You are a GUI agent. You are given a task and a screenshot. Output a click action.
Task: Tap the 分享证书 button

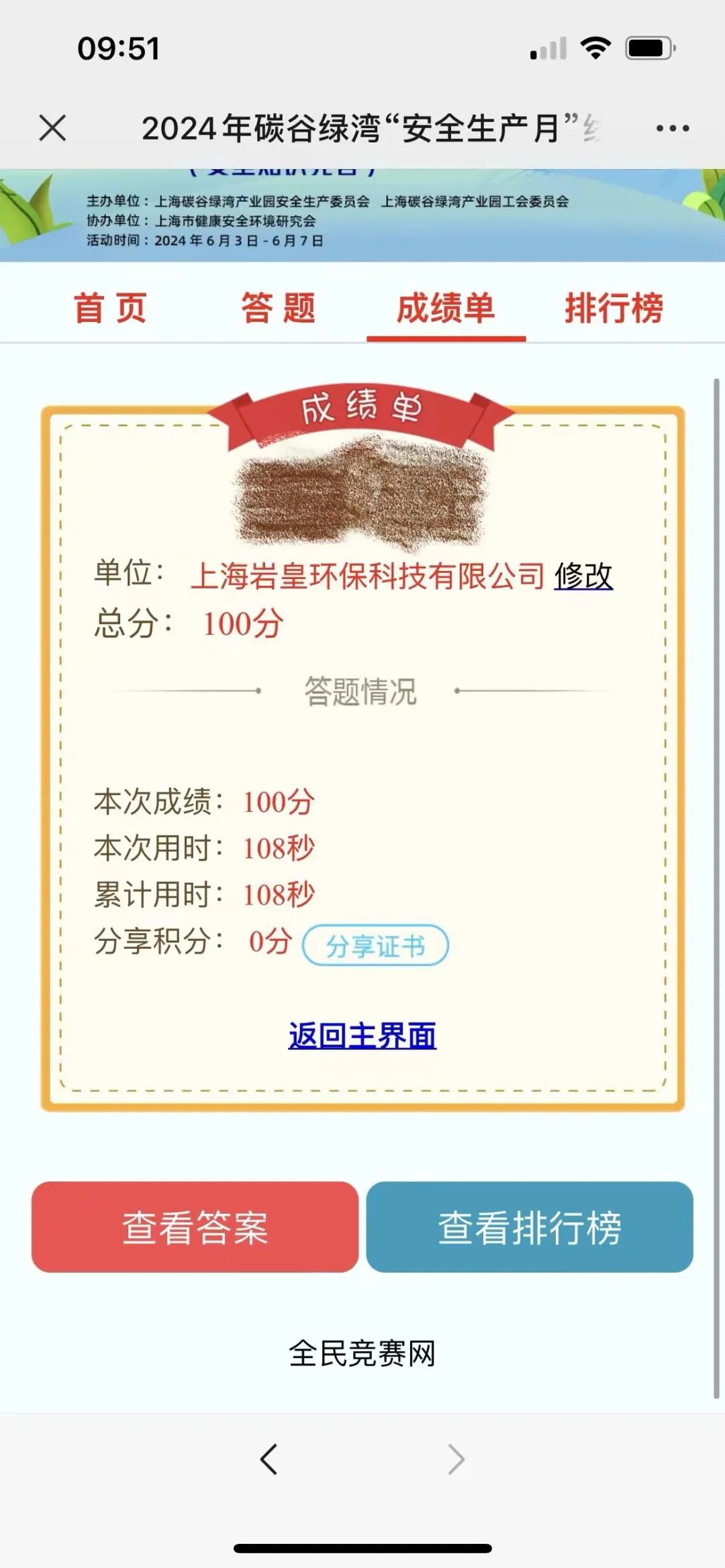click(x=375, y=945)
